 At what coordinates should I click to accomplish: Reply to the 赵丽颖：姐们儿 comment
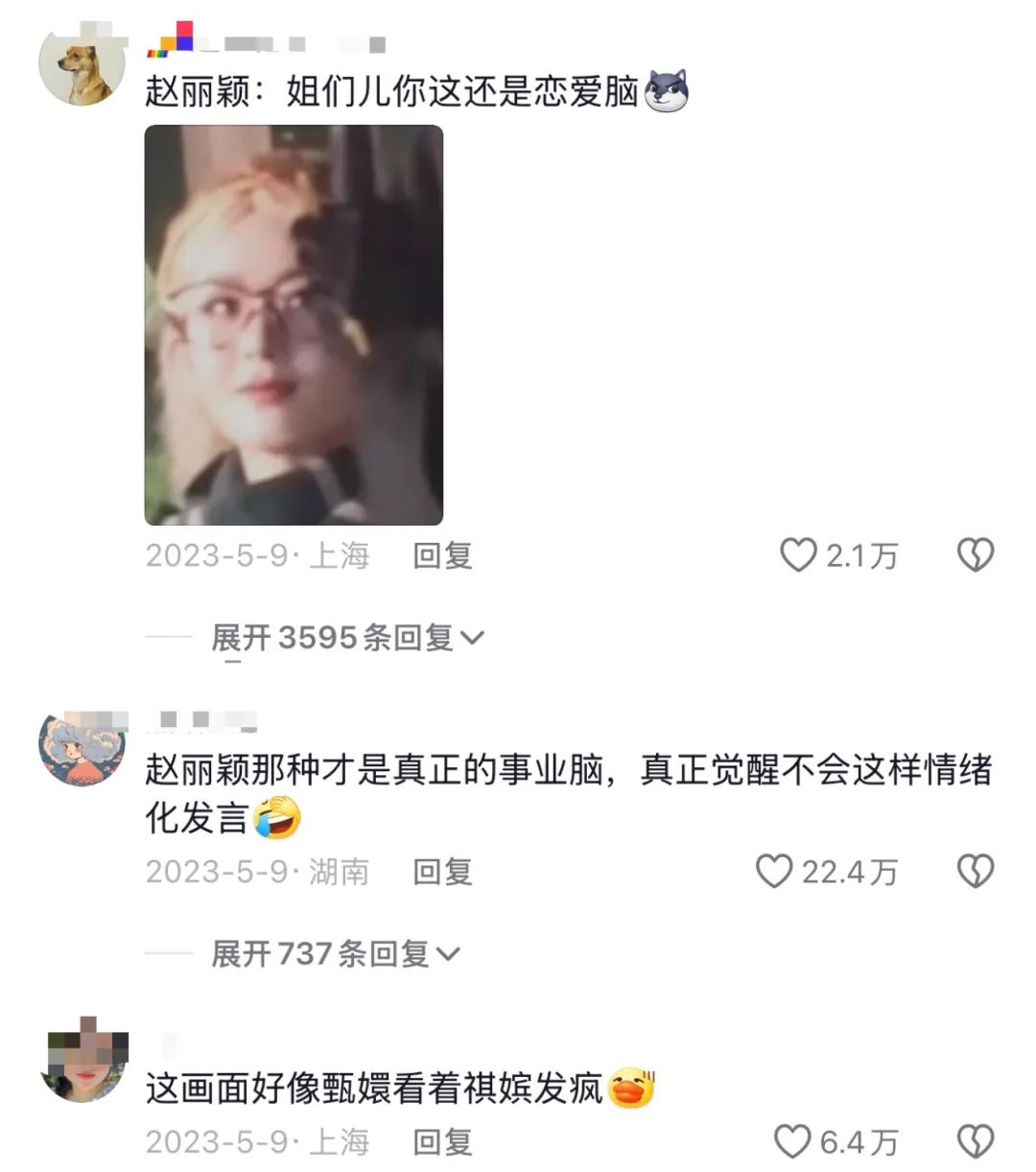(x=442, y=555)
